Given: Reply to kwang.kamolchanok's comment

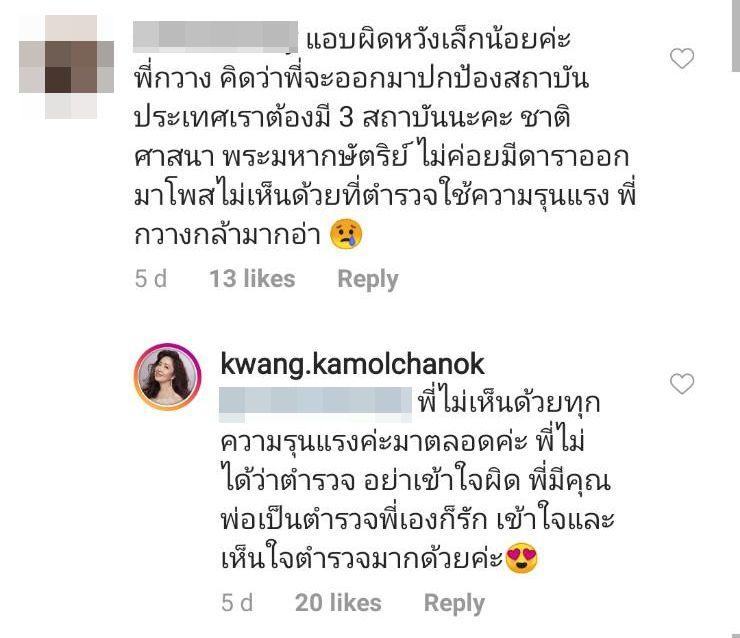Looking at the screenshot, I should click(454, 603).
